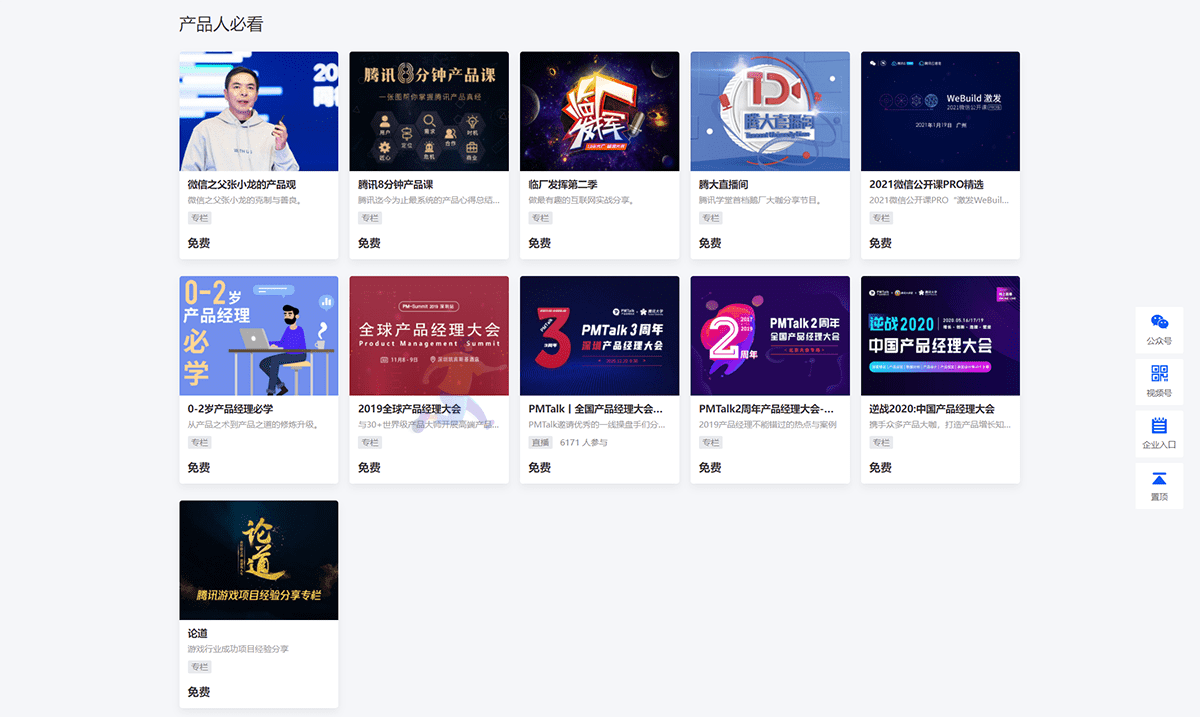The image size is (1200, 717).
Task: Open the PMTalk 3周年 live stream card
Action: point(599,336)
